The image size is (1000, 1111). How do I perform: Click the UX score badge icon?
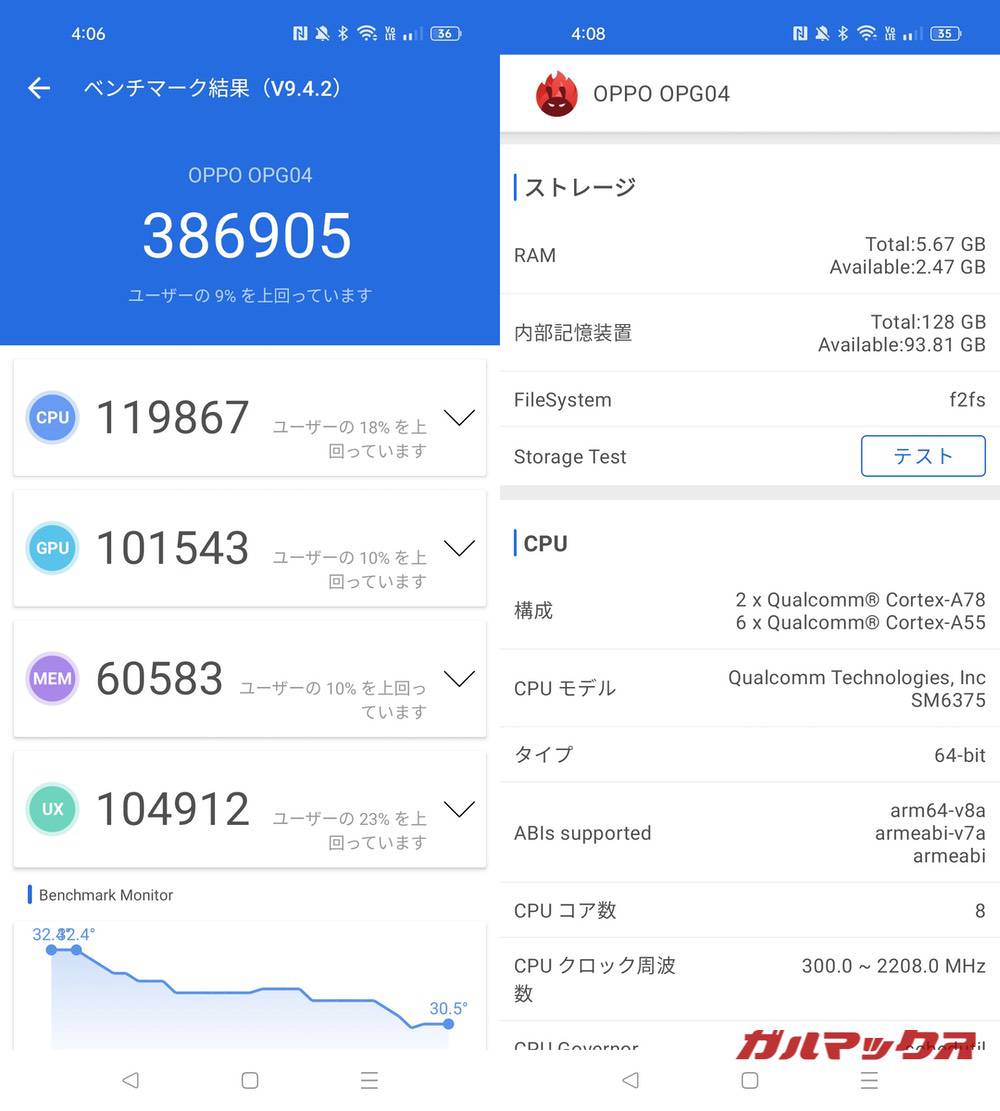[x=52, y=809]
